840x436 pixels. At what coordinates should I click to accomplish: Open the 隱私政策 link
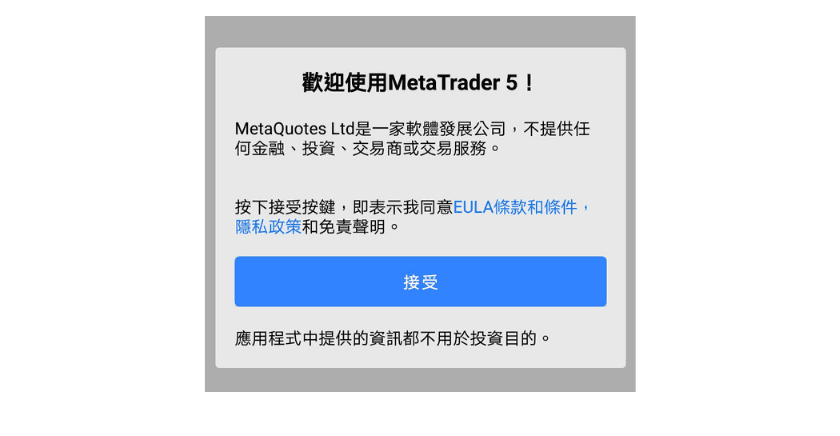point(268,227)
